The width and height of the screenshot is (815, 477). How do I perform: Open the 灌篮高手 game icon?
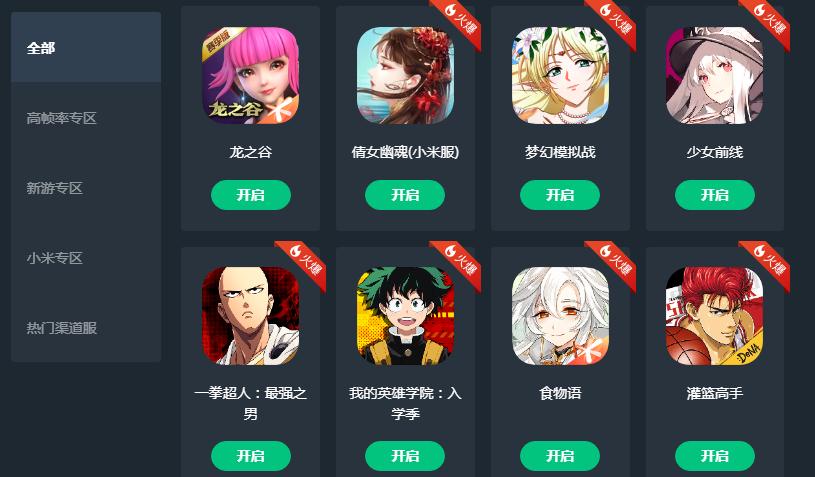click(715, 316)
